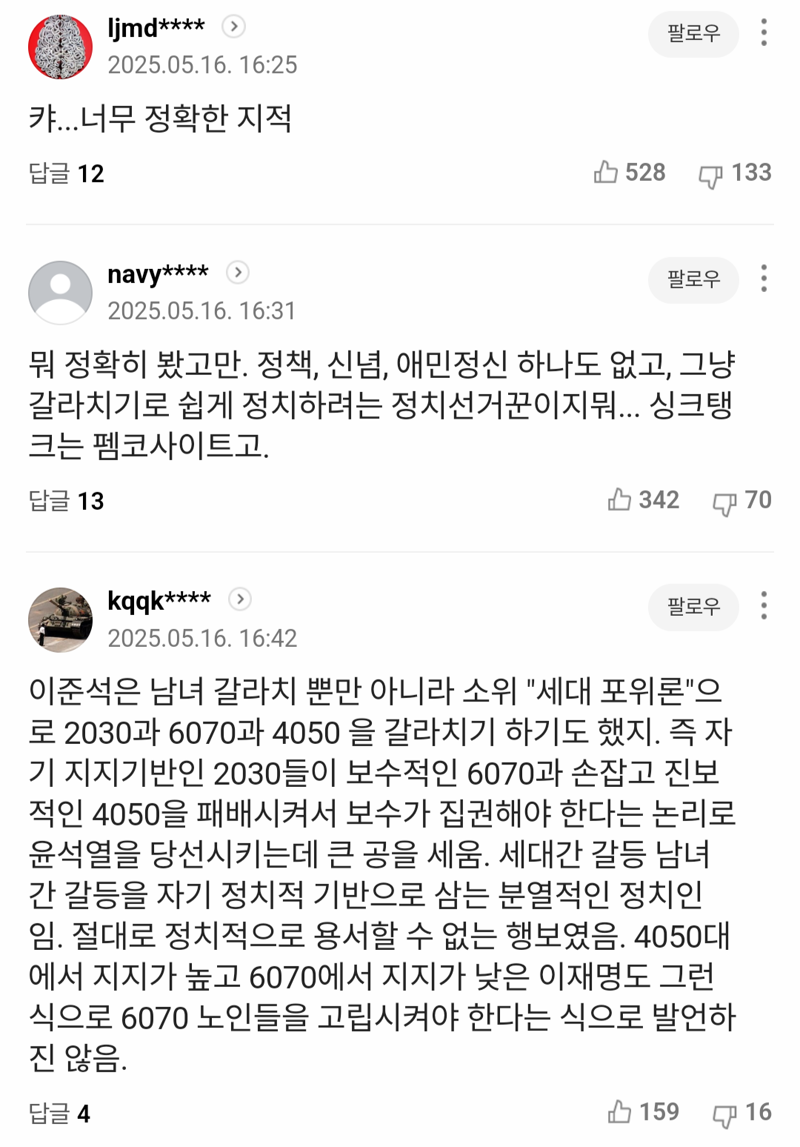Image resolution: width=800 pixels, height=1147 pixels.
Task: View 4 replies to kqqk**** comment
Action: (x=60, y=1112)
